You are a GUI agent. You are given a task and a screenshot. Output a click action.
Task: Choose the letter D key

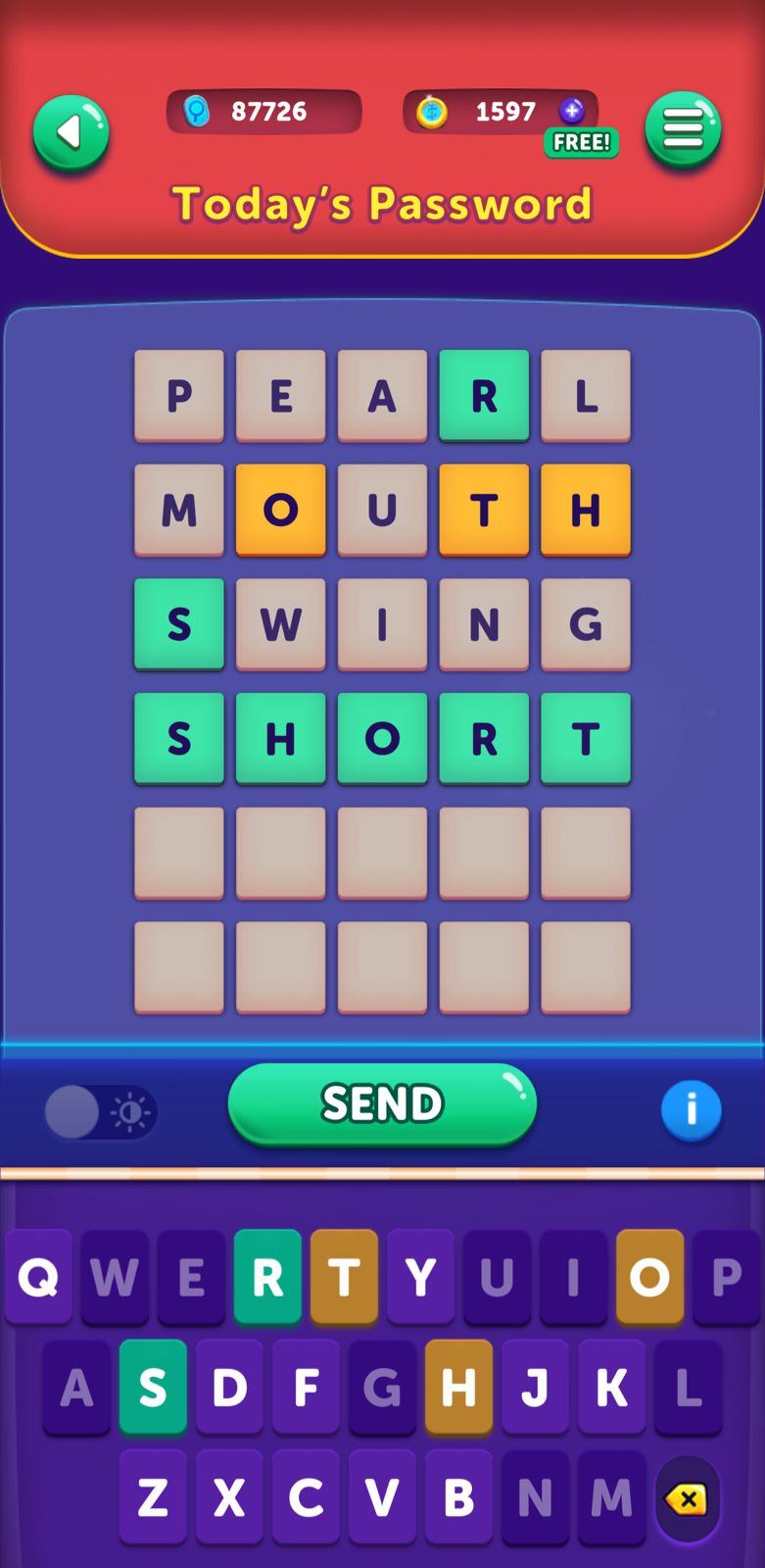click(229, 1387)
